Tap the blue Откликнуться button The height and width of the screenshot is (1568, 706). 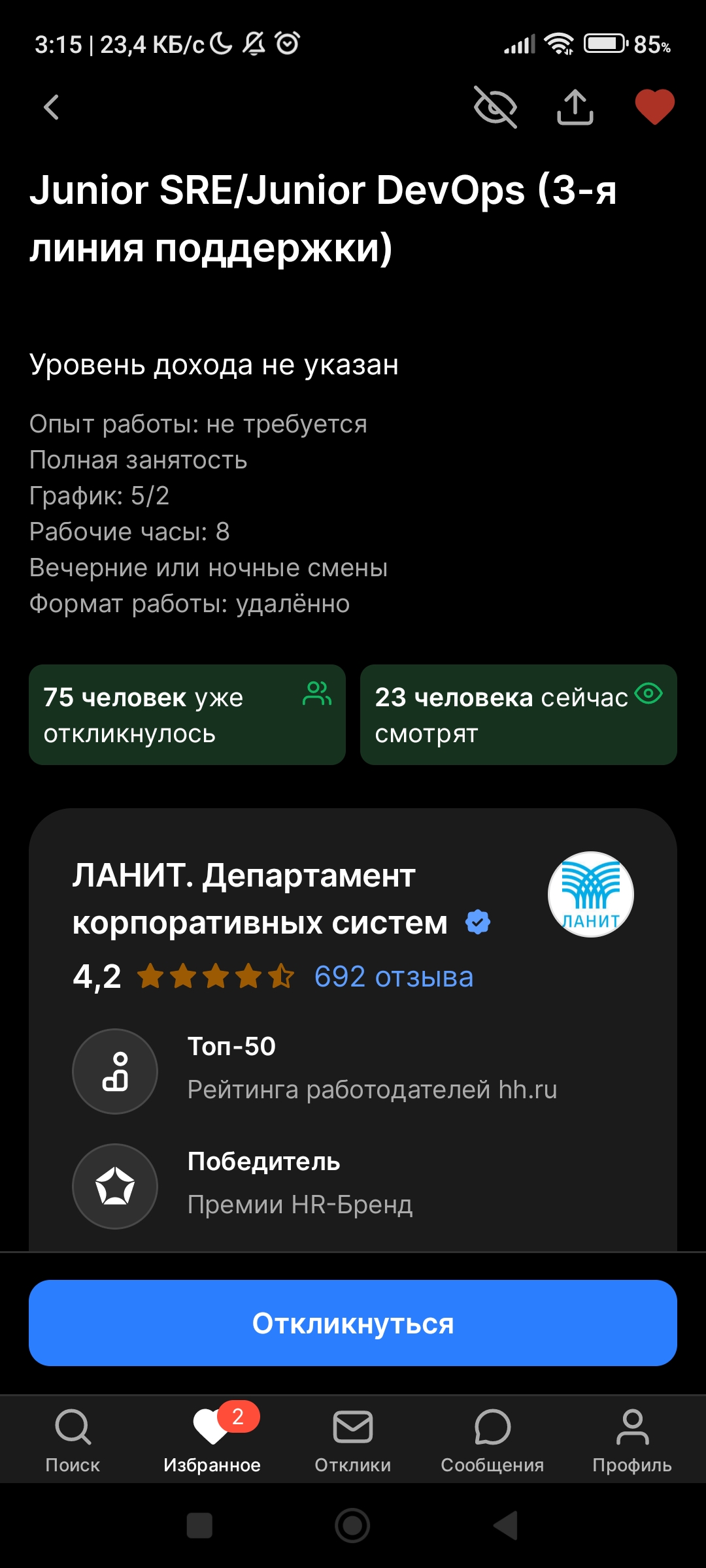tap(353, 1323)
